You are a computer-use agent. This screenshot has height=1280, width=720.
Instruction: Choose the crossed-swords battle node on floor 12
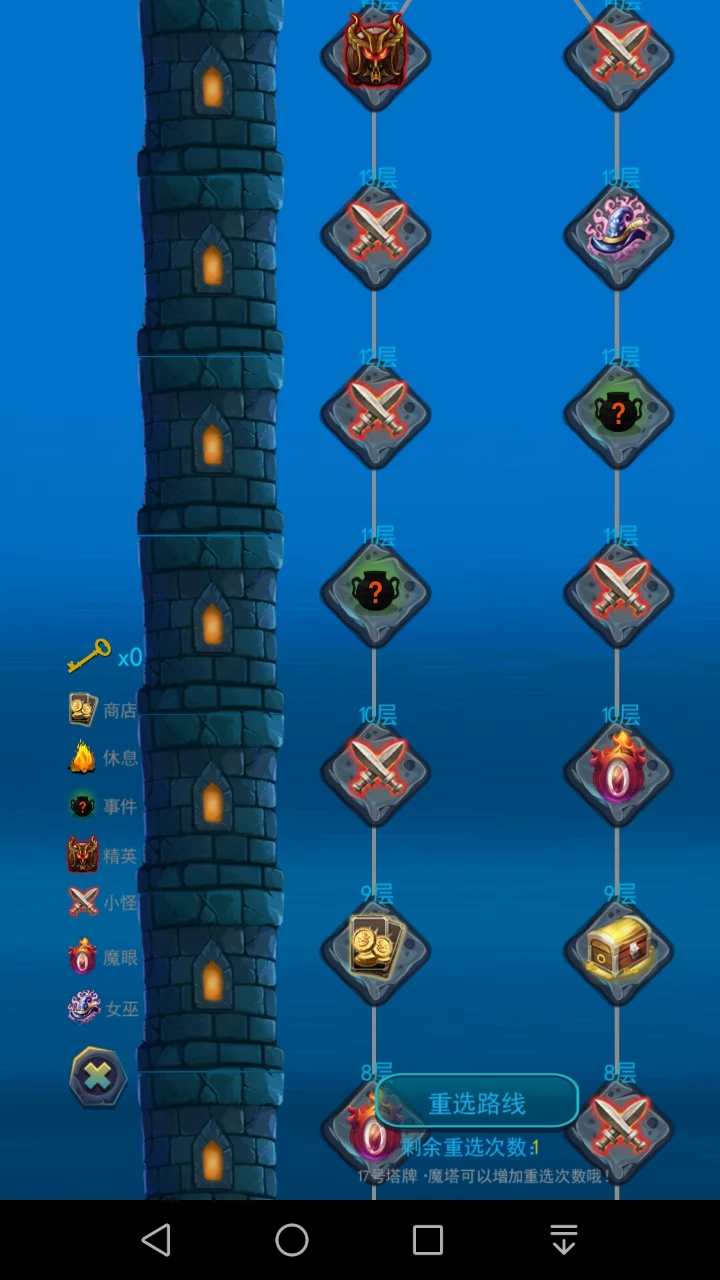tap(375, 412)
